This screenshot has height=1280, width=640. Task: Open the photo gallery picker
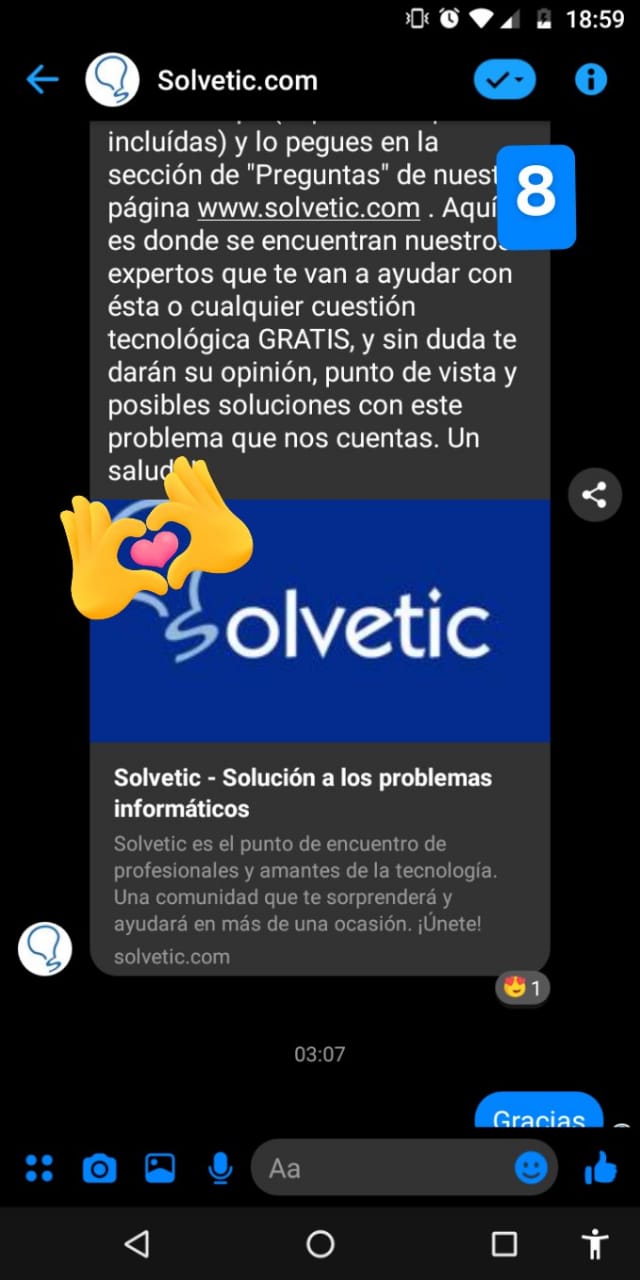[x=160, y=1167]
